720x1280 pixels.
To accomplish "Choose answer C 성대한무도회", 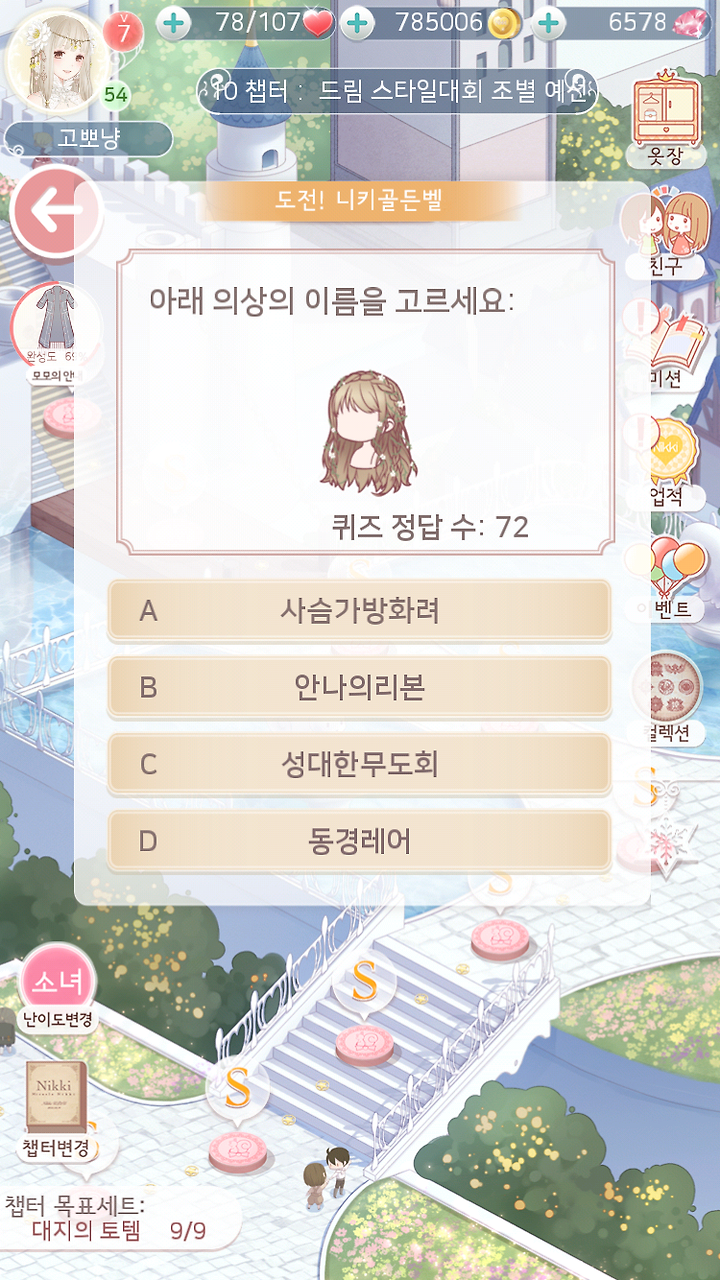I will pyautogui.click(x=359, y=764).
